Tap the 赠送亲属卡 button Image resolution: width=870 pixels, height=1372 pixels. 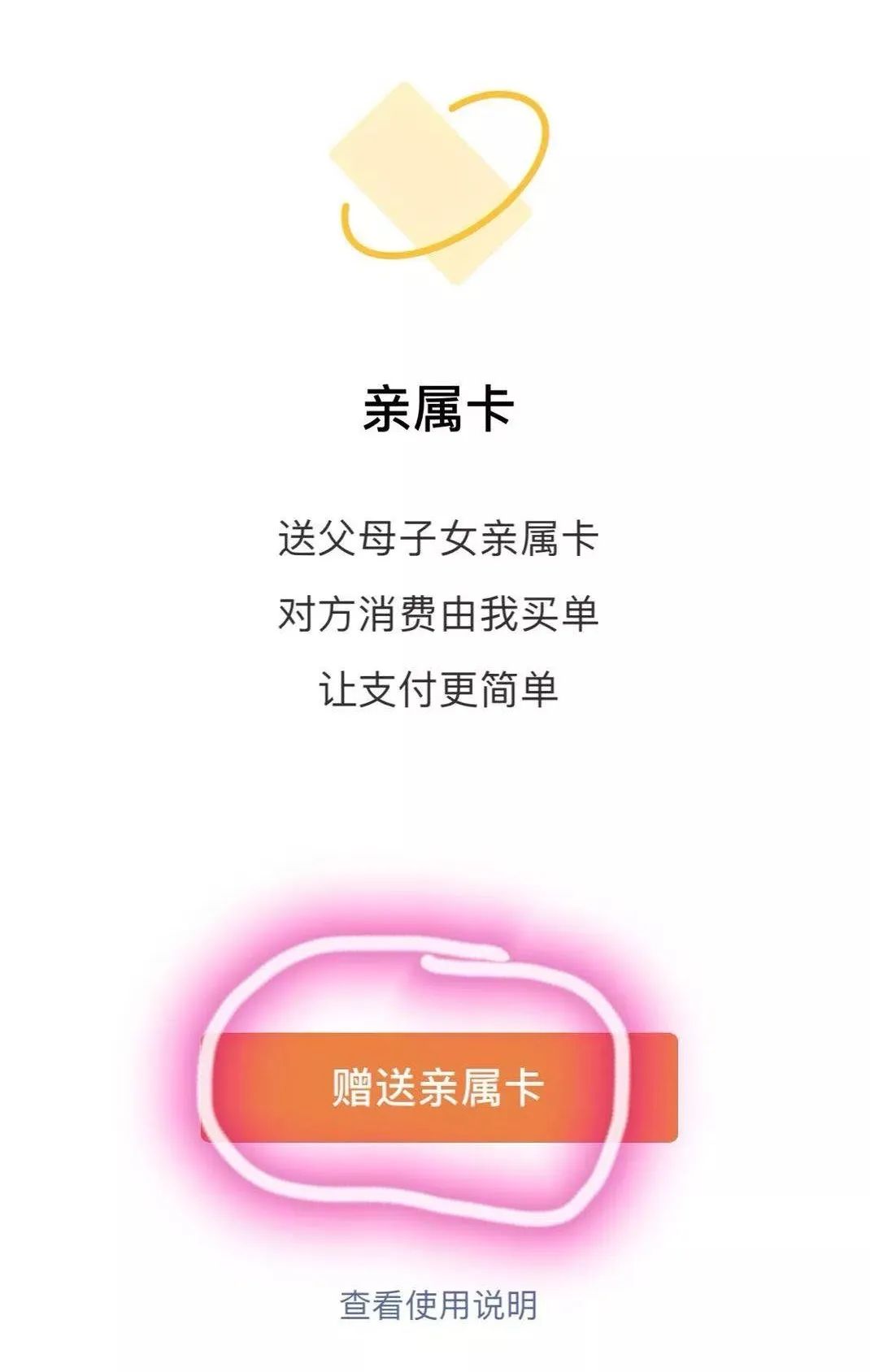point(438,1088)
